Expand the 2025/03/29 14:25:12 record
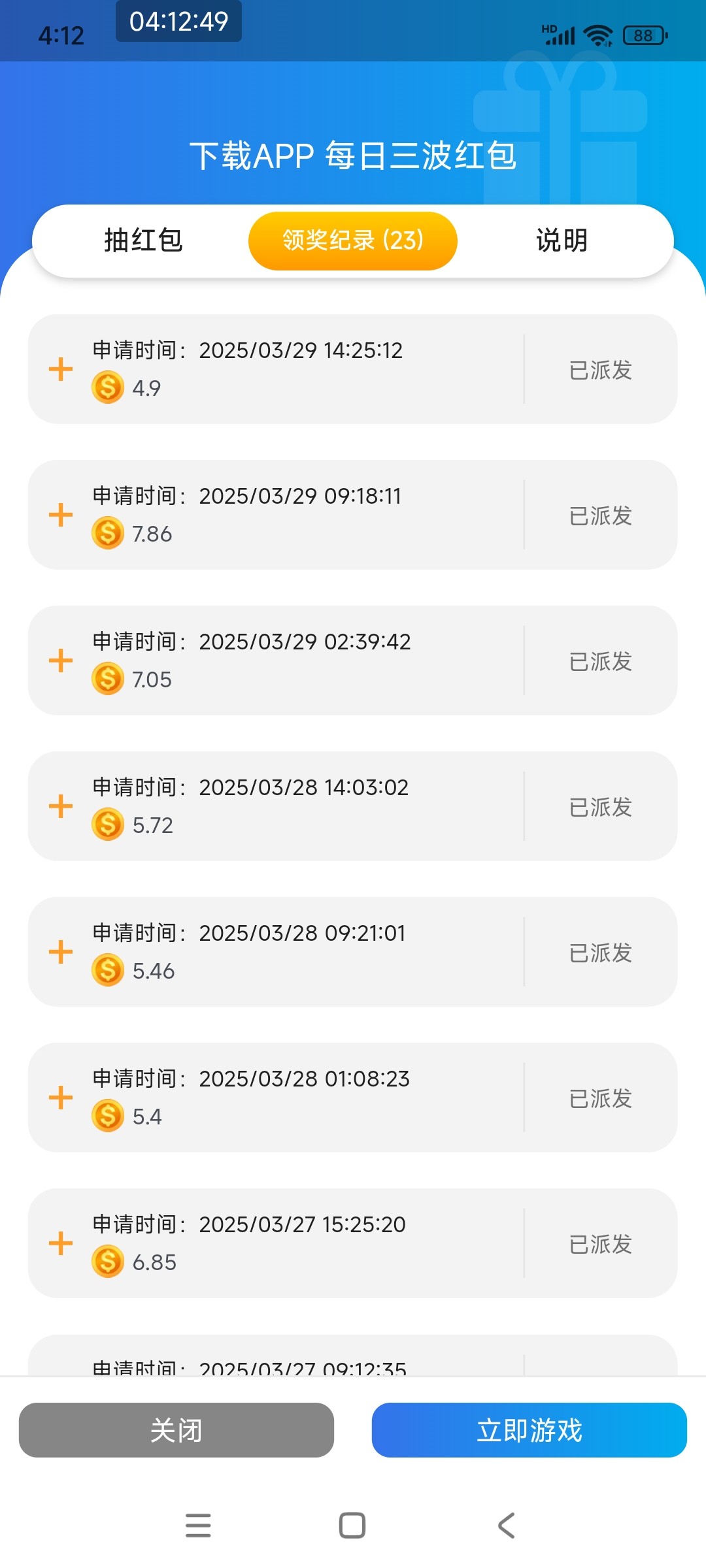 click(61, 369)
